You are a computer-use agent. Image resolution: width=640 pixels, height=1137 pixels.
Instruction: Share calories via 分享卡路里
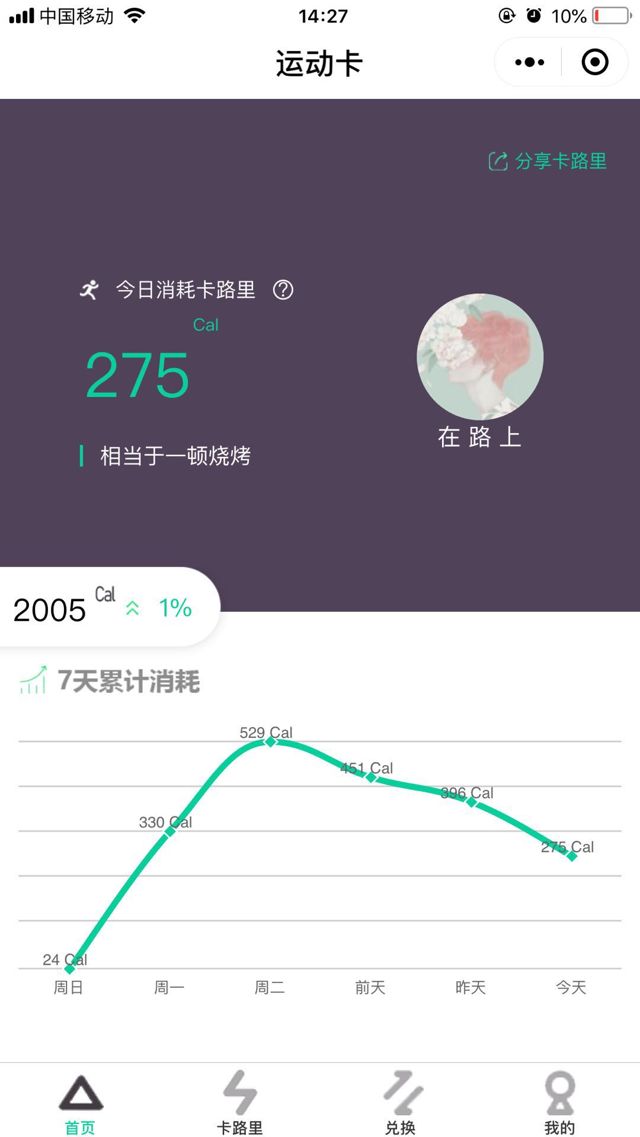[547, 161]
